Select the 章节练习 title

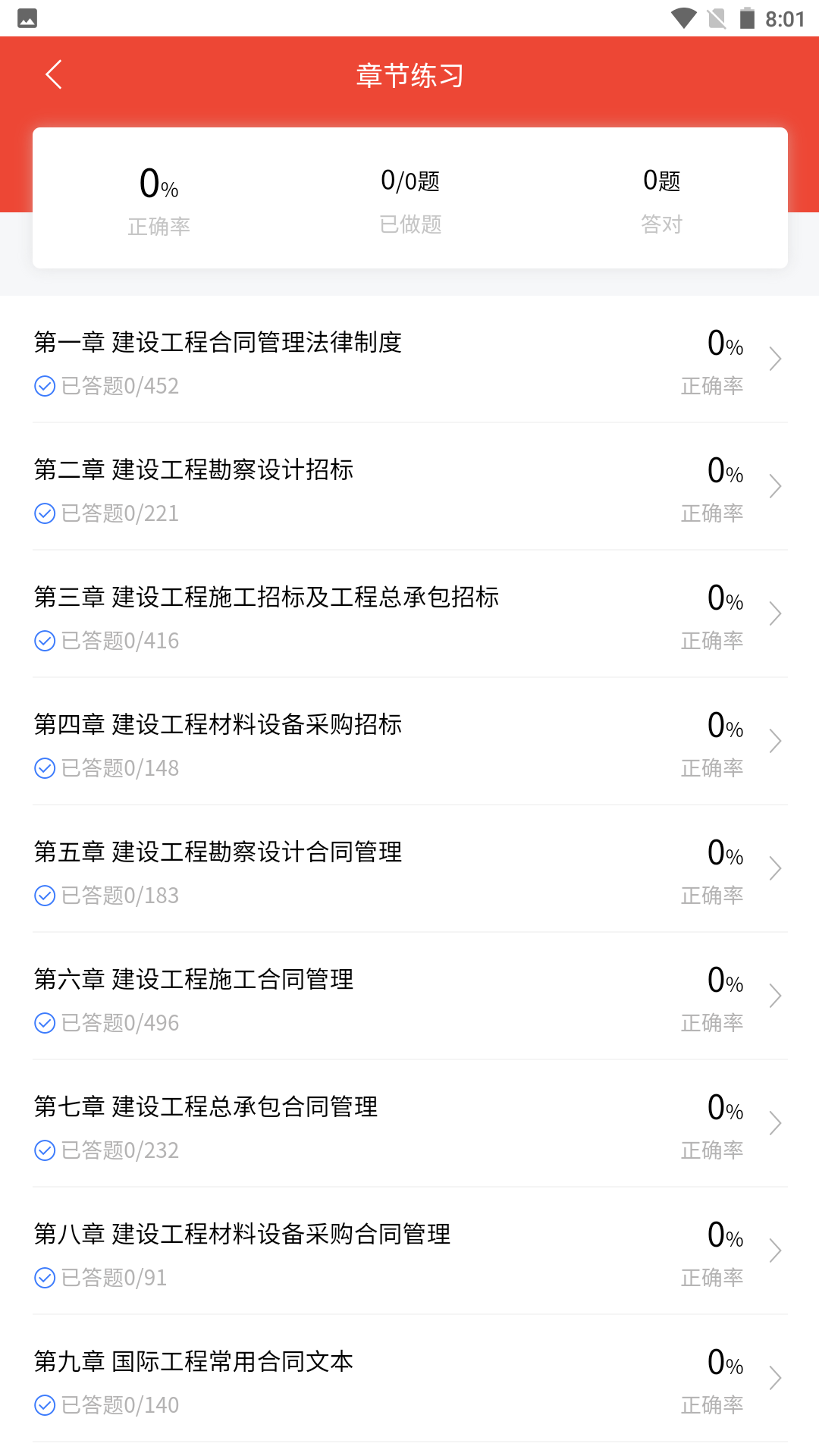click(x=409, y=74)
